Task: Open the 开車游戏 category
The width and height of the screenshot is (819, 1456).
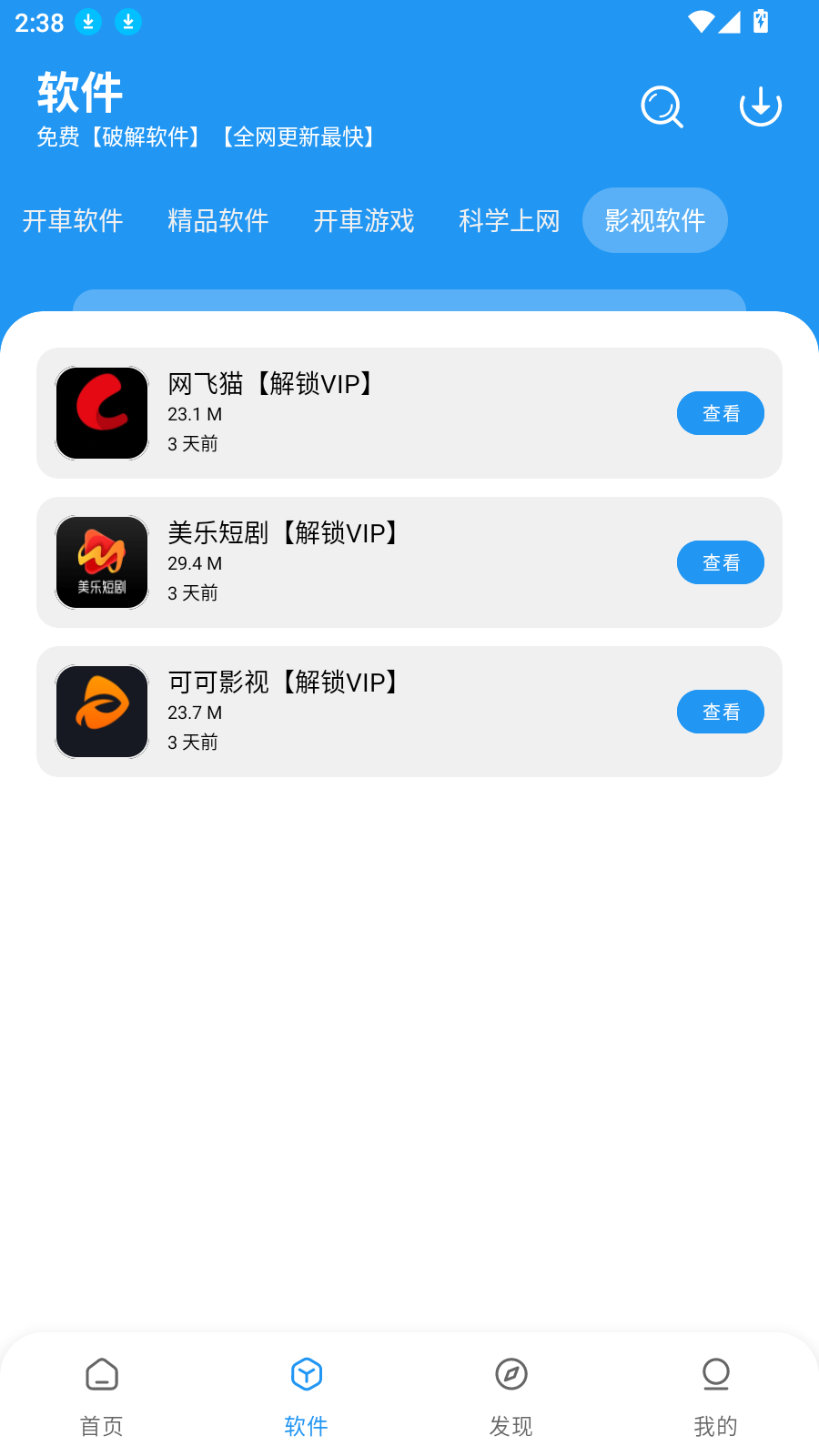Action: [363, 220]
